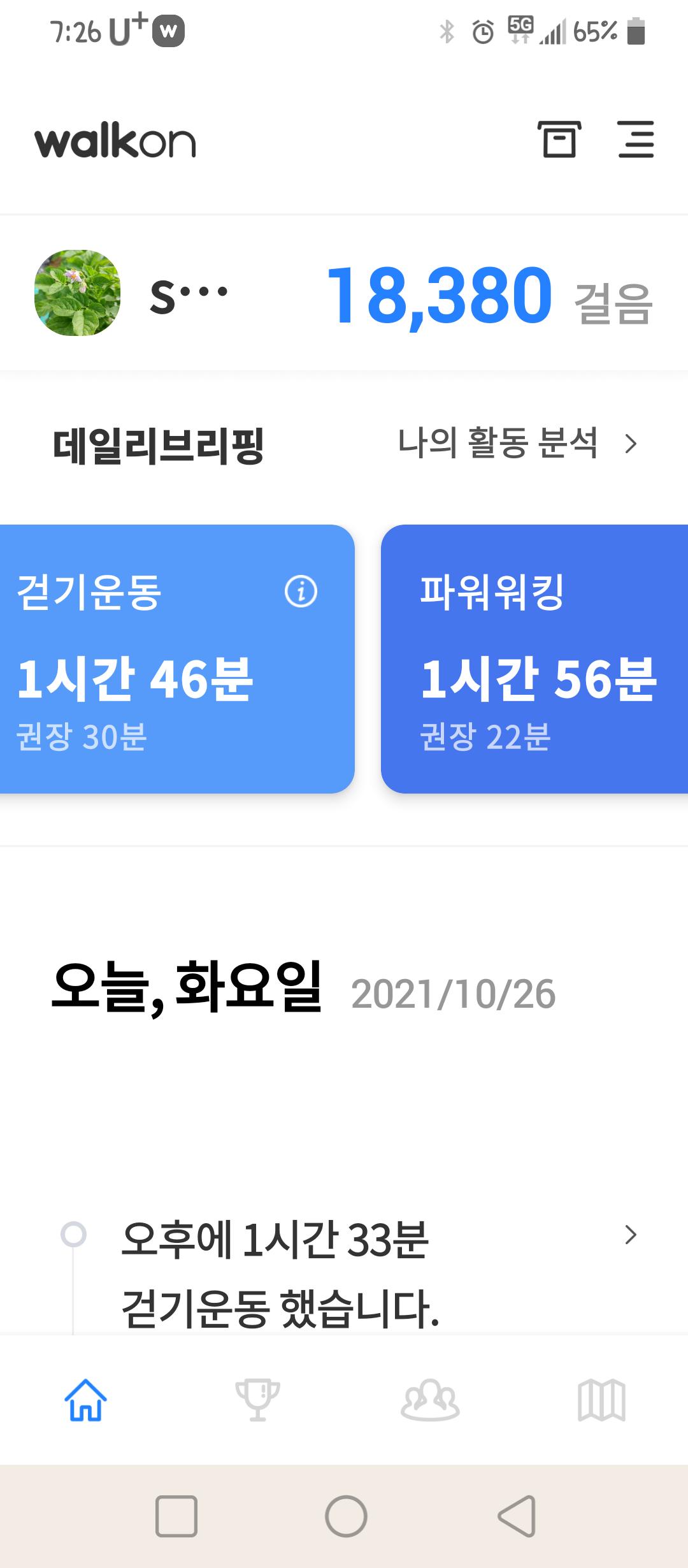Viewport: 688px width, 1568px height.
Task: Open 나의 활동 분석 link
Action: (516, 443)
